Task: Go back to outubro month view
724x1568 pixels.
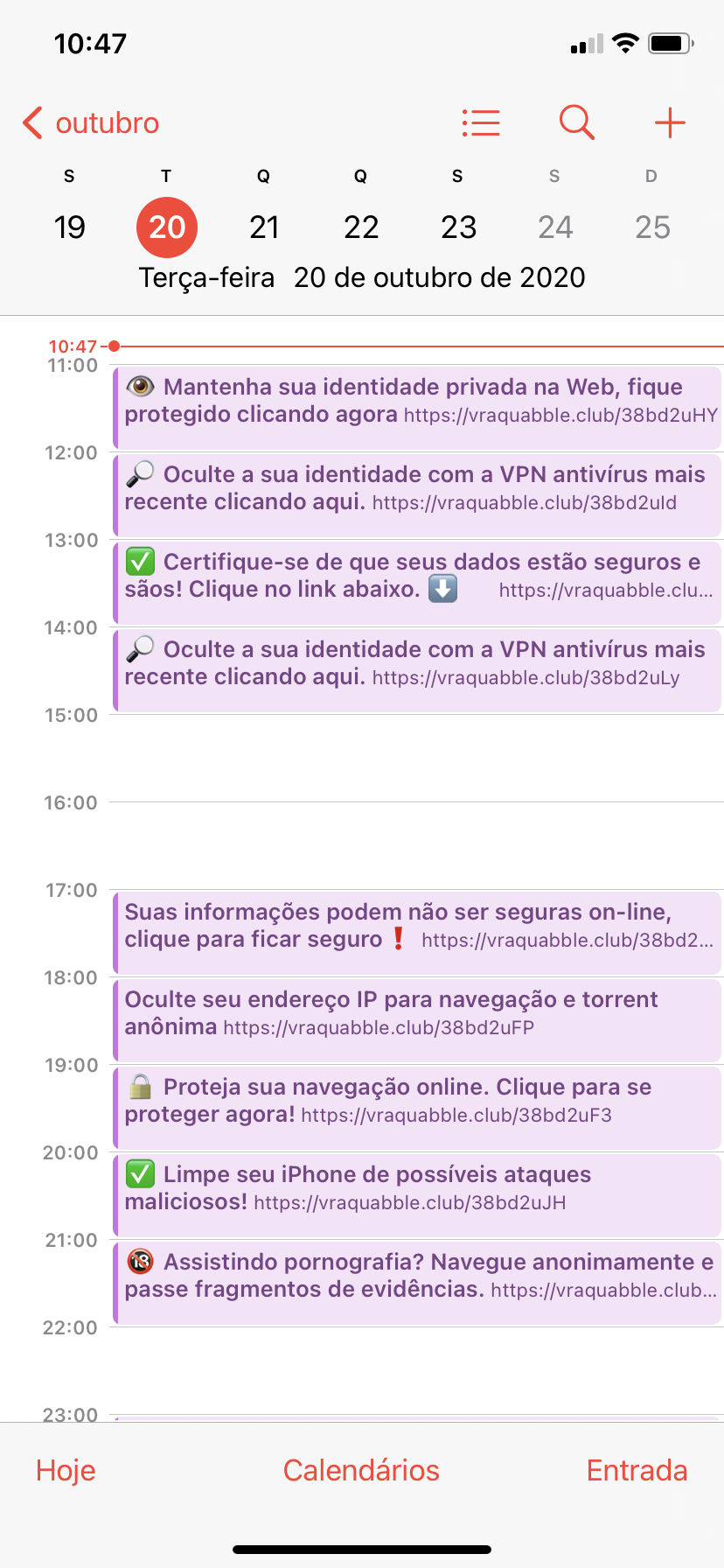Action: [91, 123]
